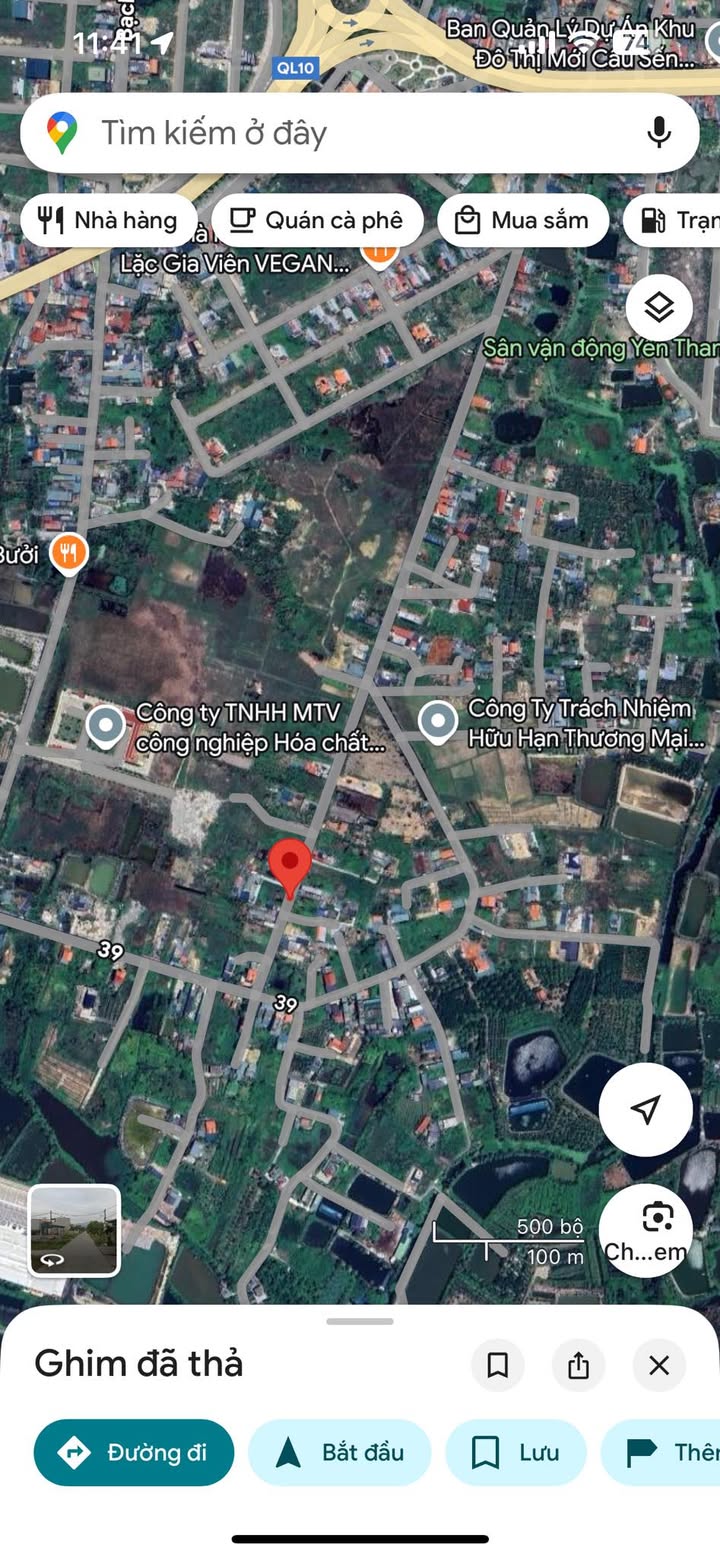
Task: Start voice search with the microphone
Action: click(658, 133)
